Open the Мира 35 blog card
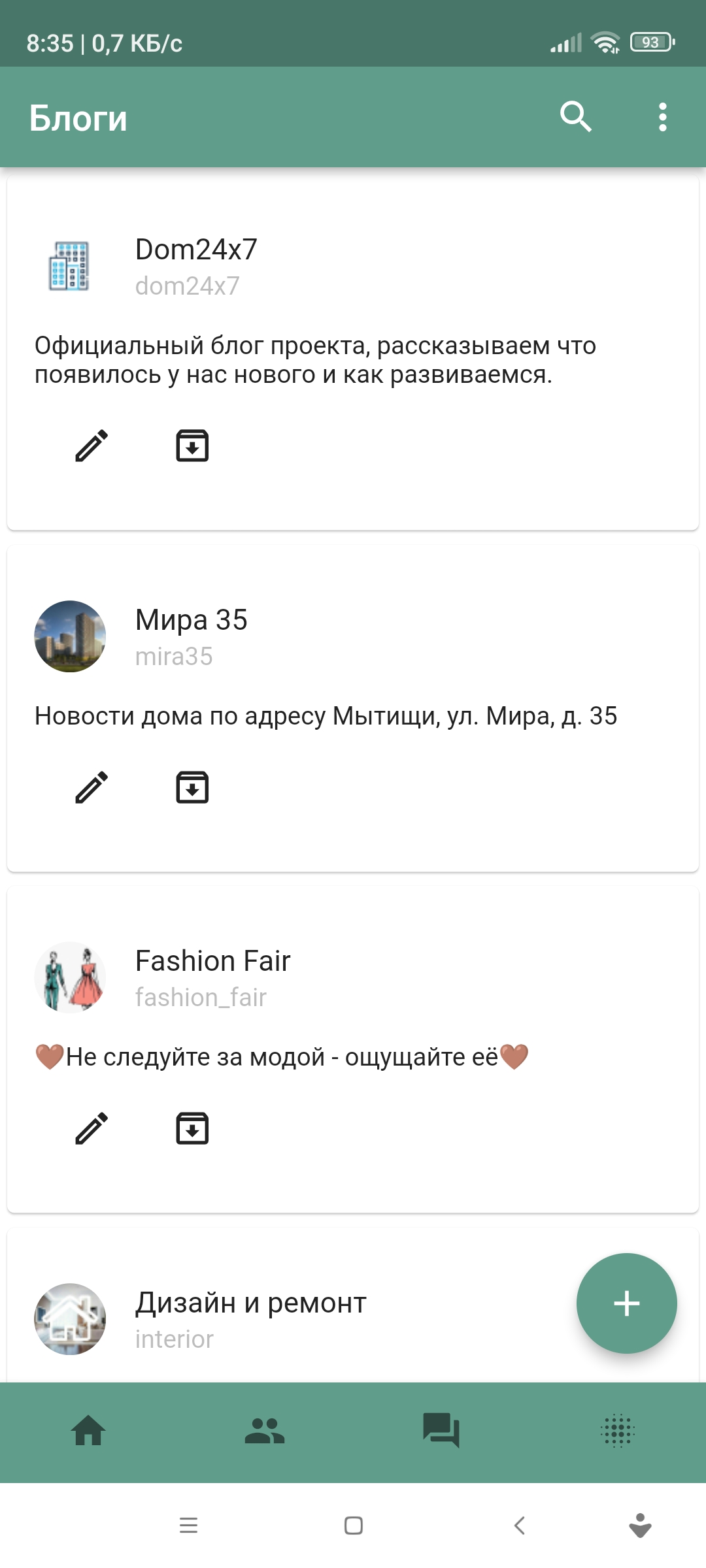Image resolution: width=706 pixels, height=1568 pixels. [353, 709]
